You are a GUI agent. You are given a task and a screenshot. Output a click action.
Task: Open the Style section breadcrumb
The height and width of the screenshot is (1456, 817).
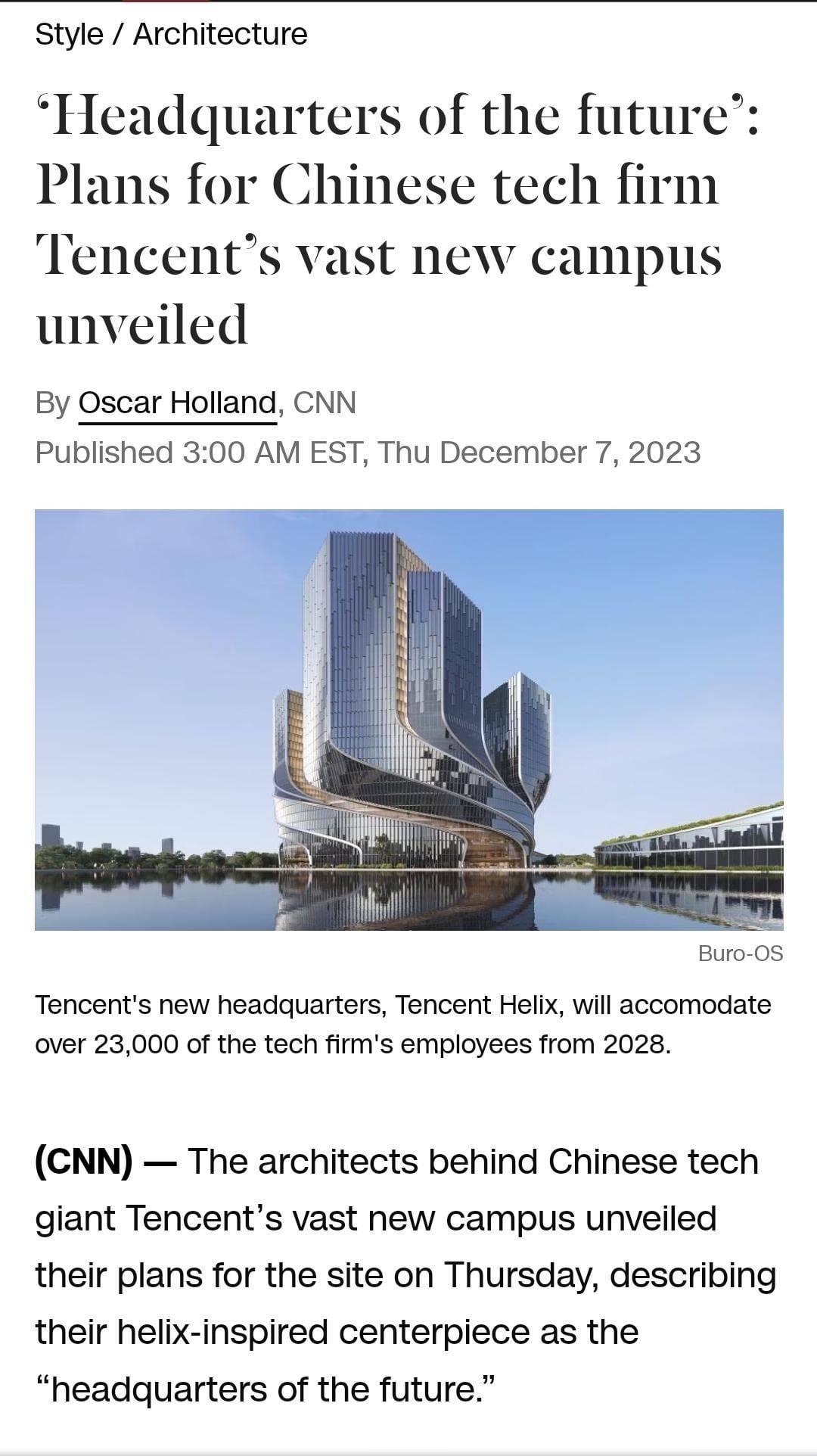pyautogui.click(x=69, y=34)
